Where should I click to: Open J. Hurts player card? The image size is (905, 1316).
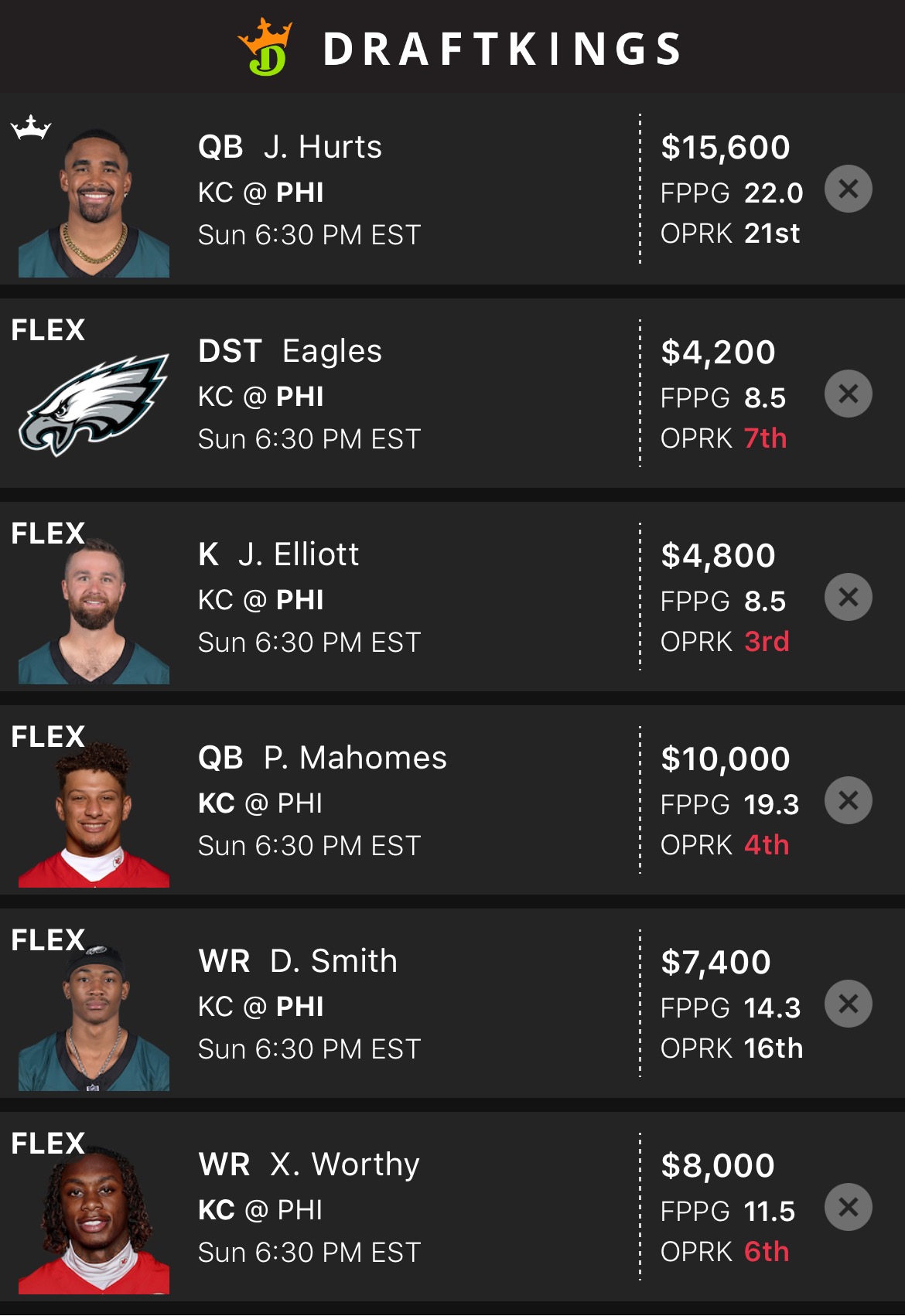323,147
